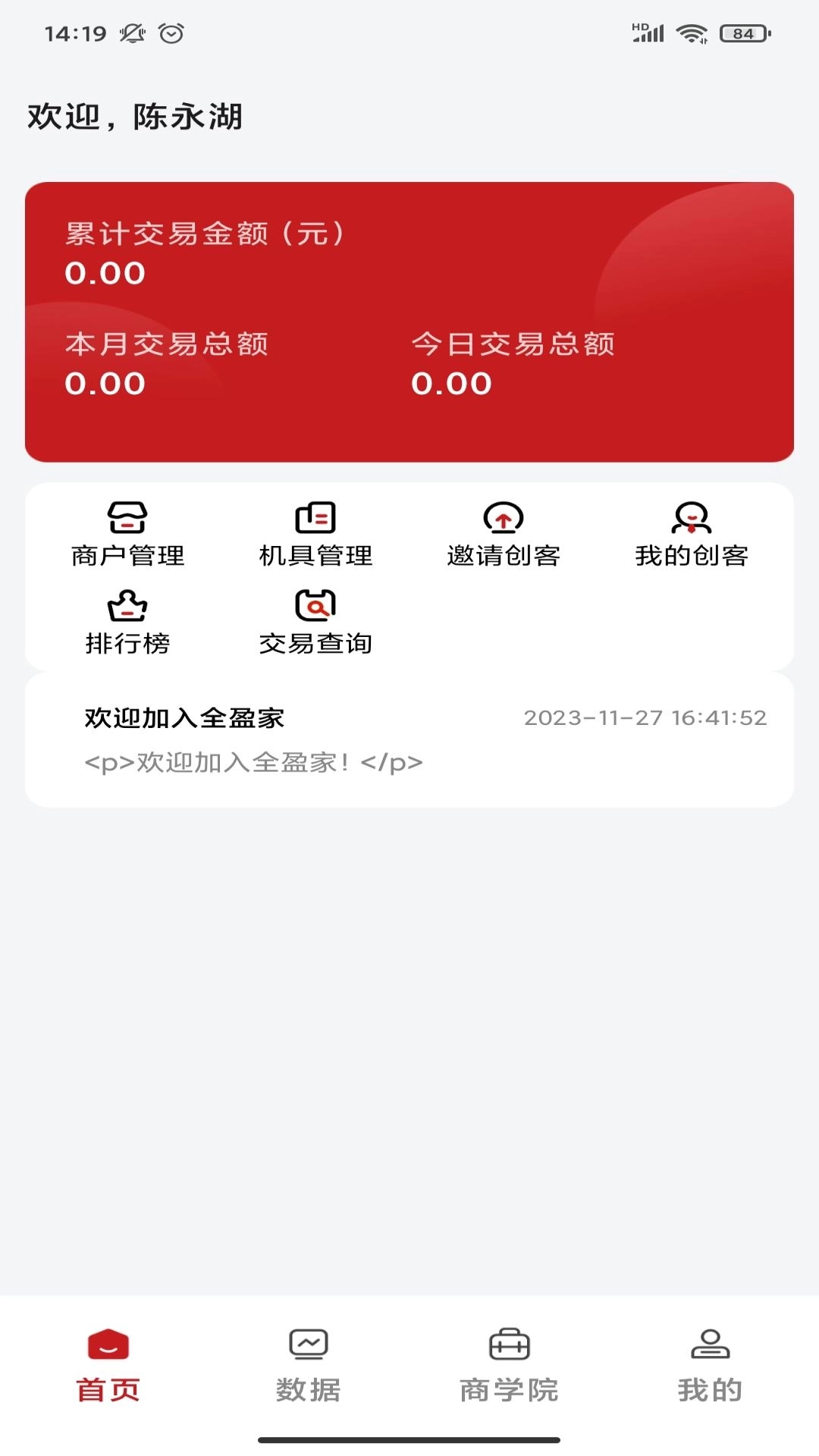The image size is (819, 1456).
Task: Tap the announcement timestamp 2023-11-27
Action: [645, 718]
